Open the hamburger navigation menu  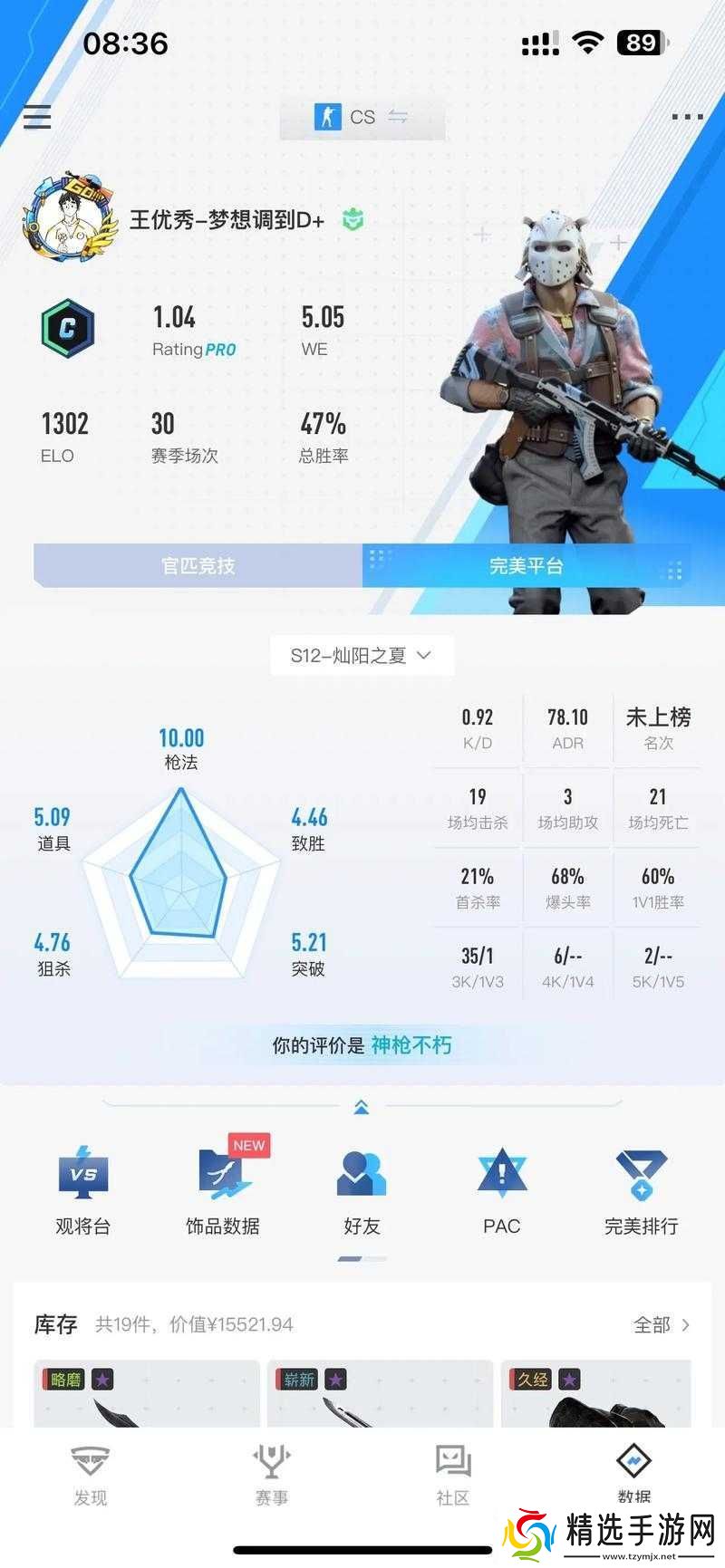click(36, 118)
